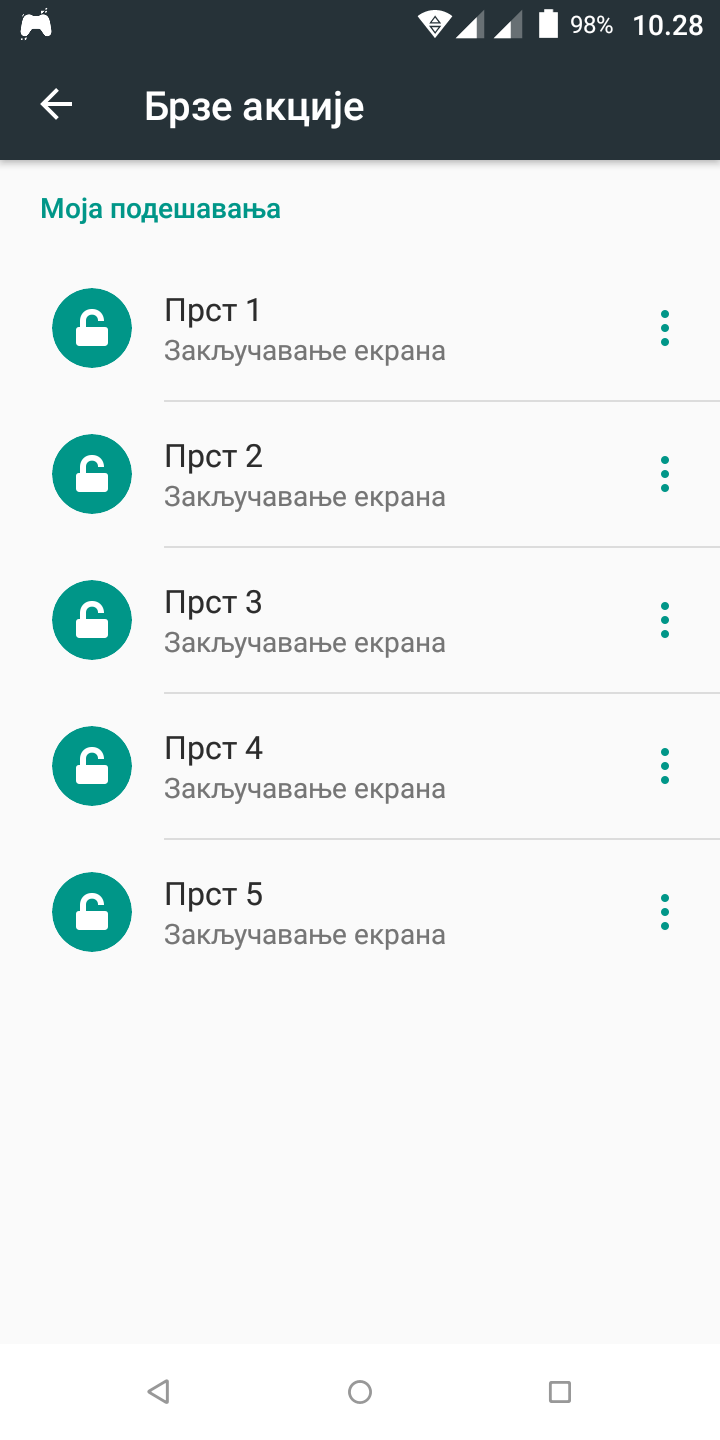Open recent apps from navigation bar
The height and width of the screenshot is (1440, 720).
pyautogui.click(x=560, y=1391)
